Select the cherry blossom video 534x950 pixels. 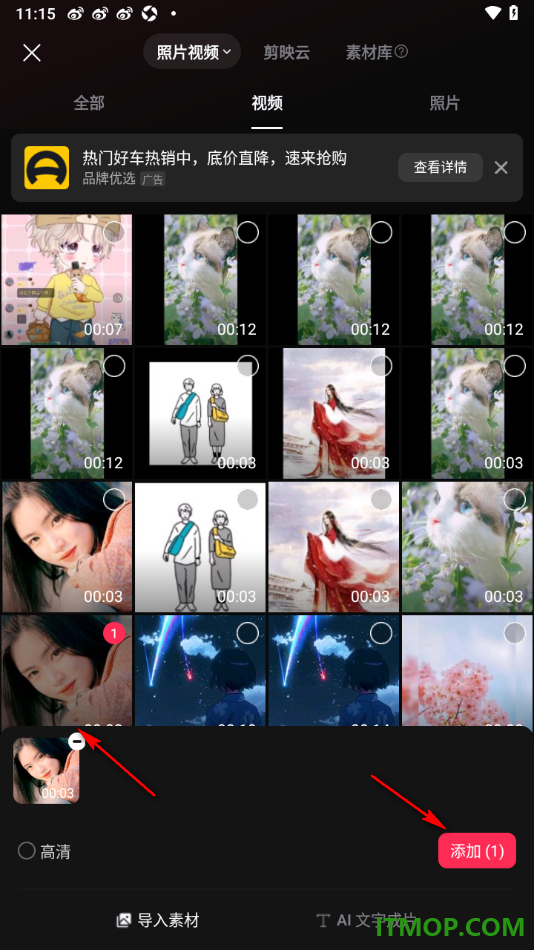pos(467,669)
